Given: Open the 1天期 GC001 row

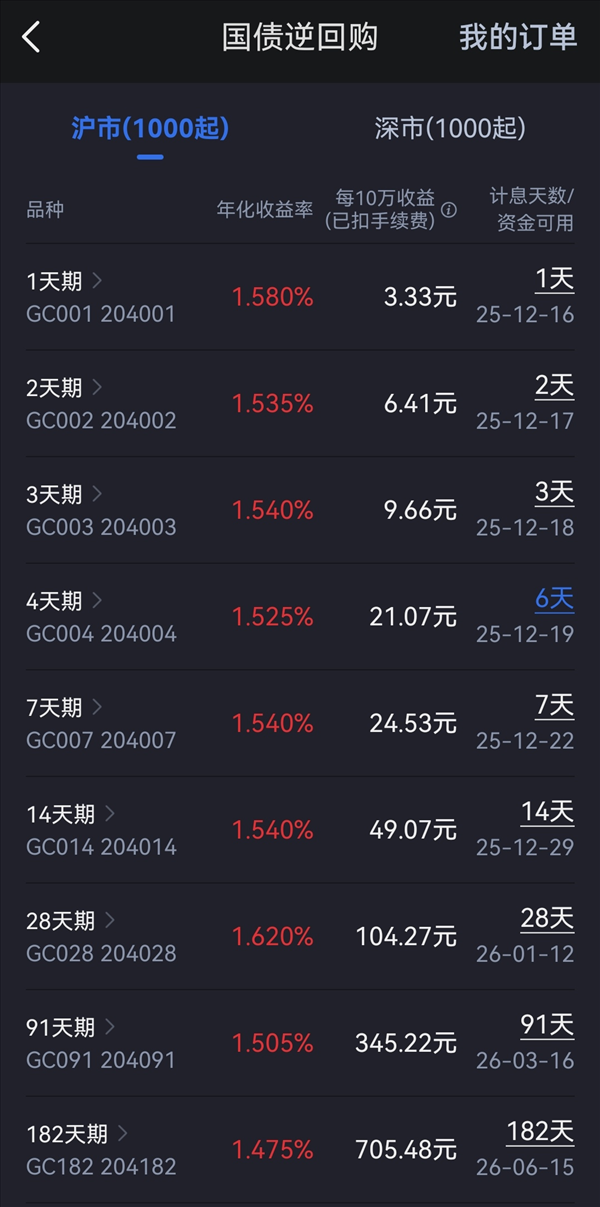Looking at the screenshot, I should click(x=100, y=297).
